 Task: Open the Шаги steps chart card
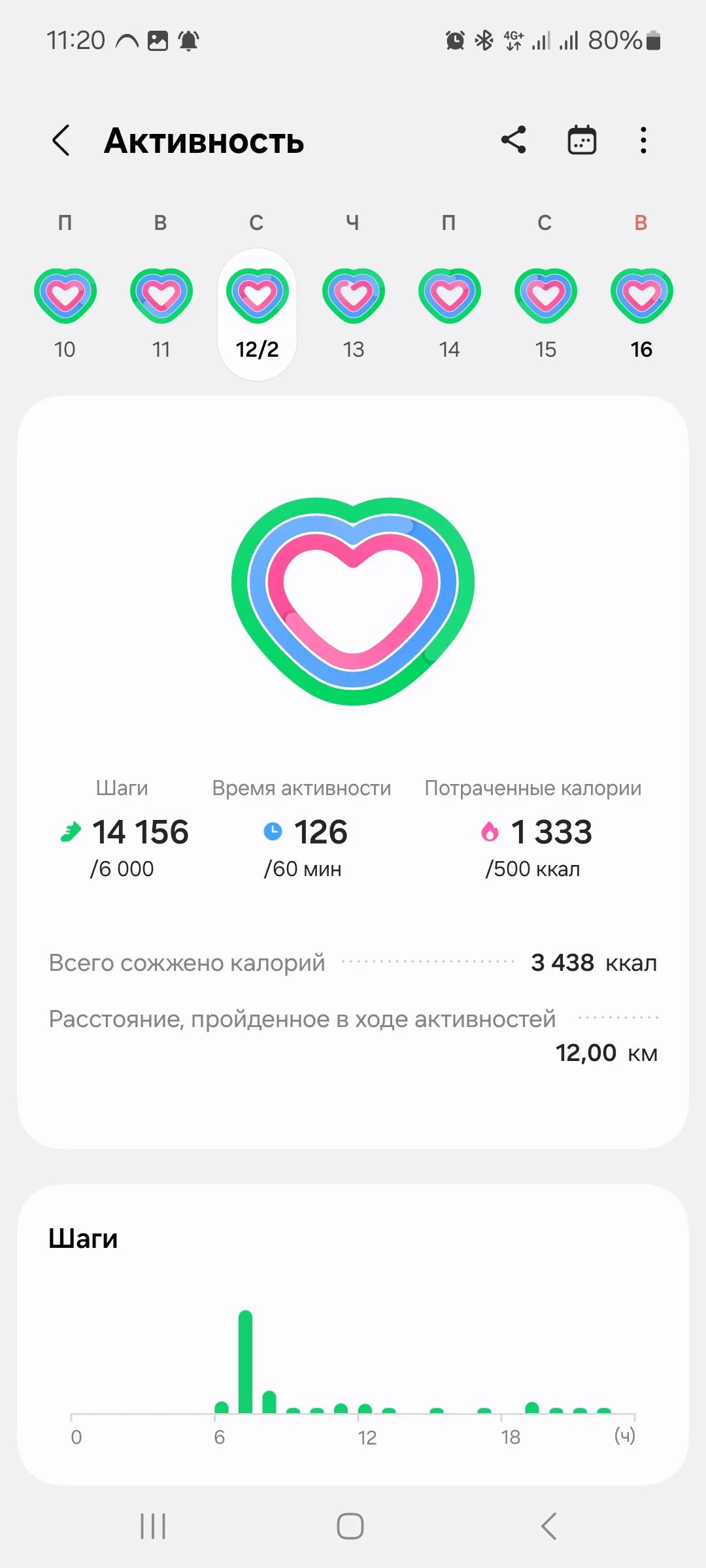click(x=353, y=1333)
